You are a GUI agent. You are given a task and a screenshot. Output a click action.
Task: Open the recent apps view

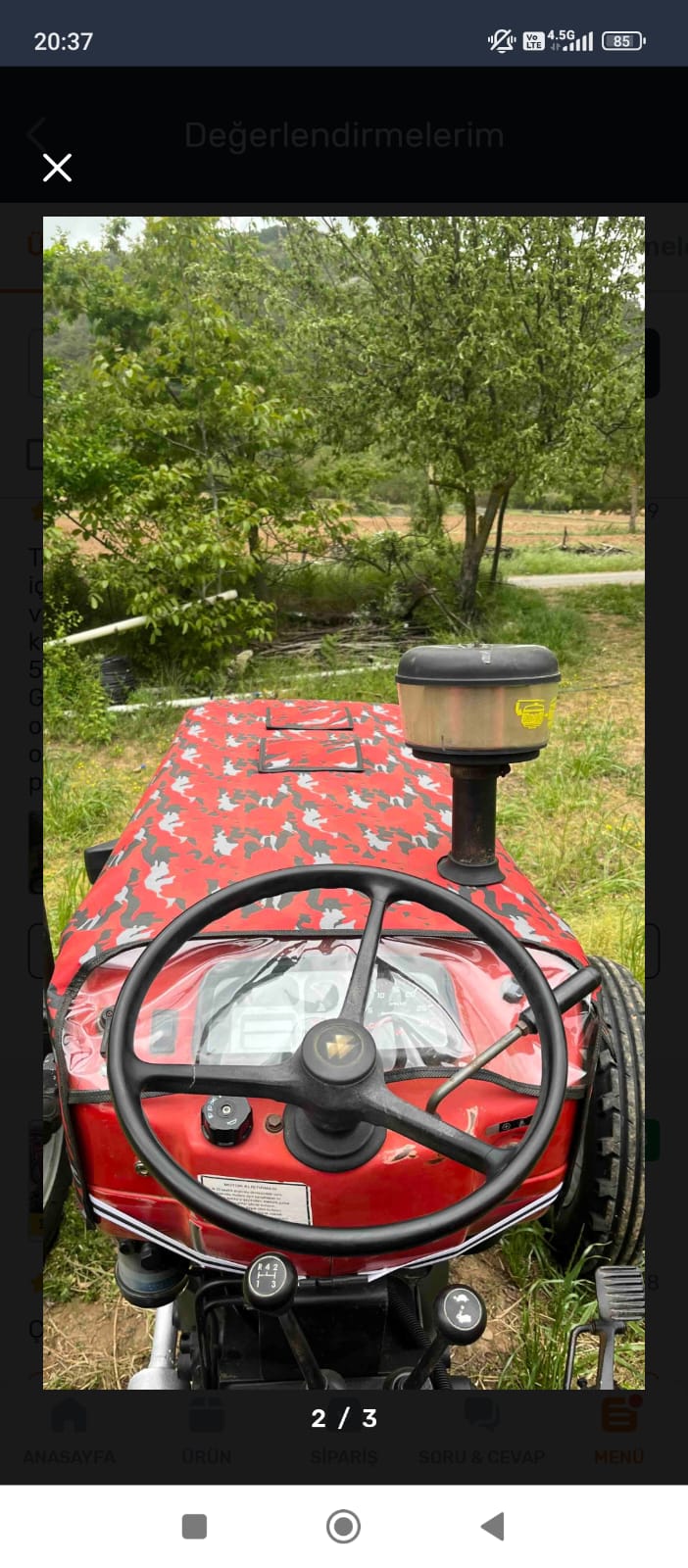194,1526
